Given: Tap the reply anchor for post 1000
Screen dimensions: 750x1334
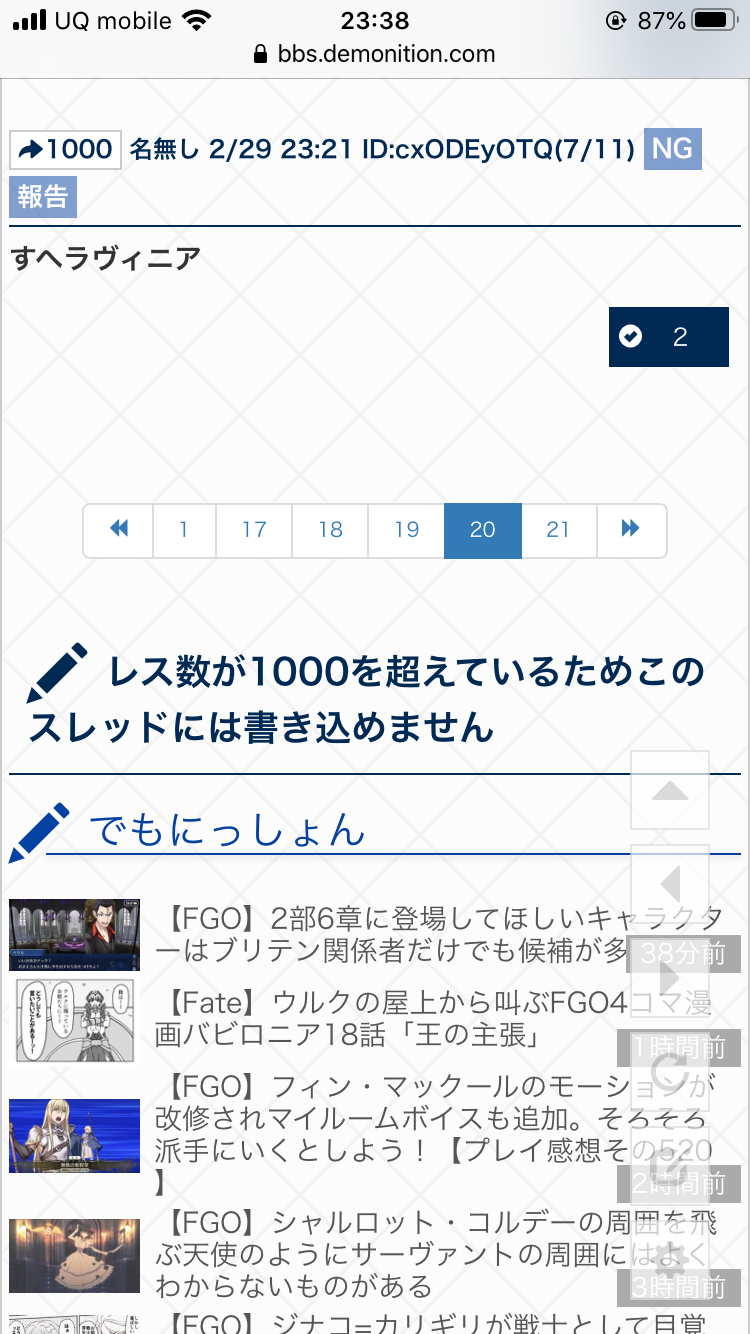Looking at the screenshot, I should (65, 150).
